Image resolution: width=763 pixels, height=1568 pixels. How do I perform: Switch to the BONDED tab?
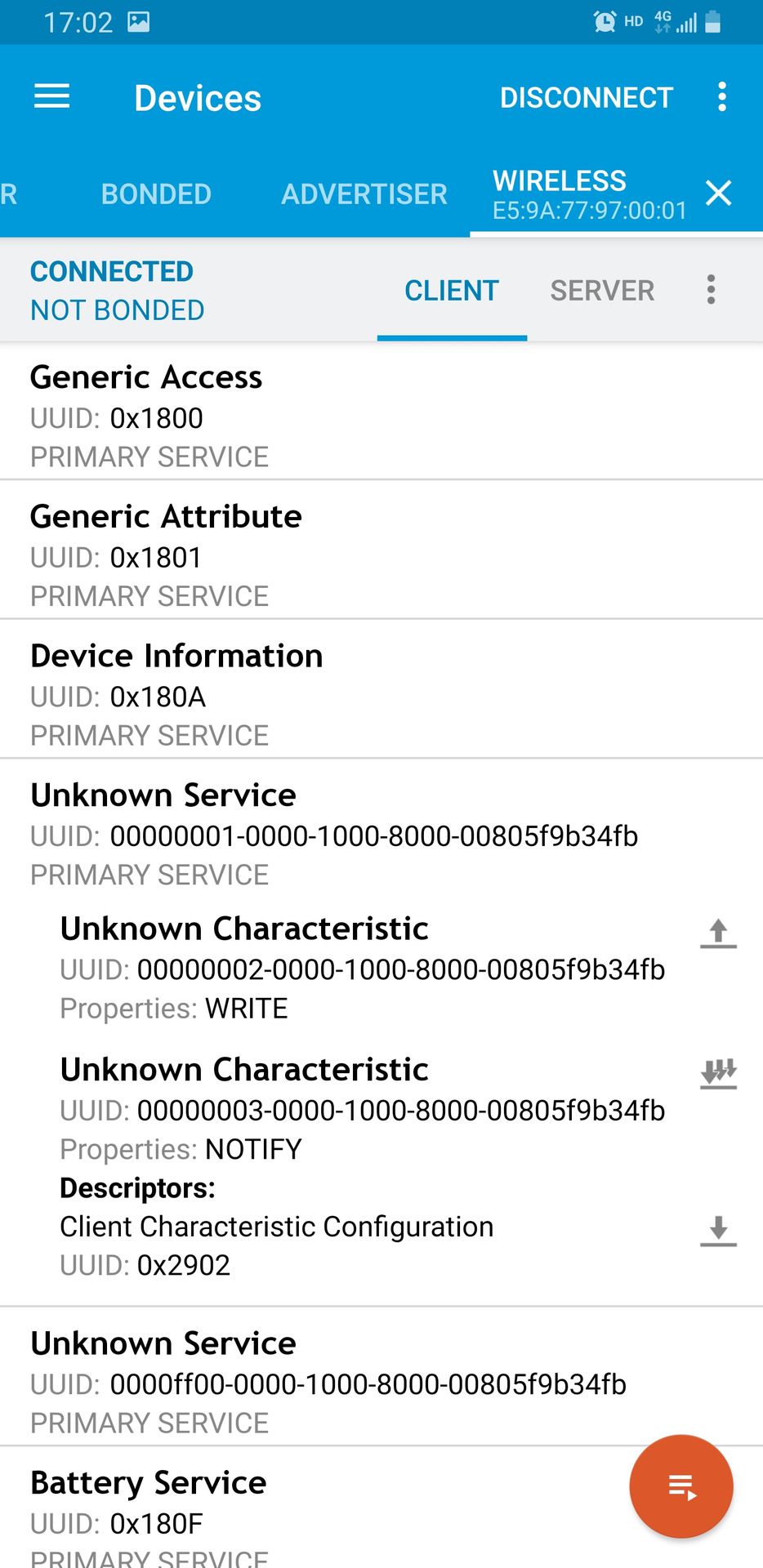pyautogui.click(x=156, y=194)
